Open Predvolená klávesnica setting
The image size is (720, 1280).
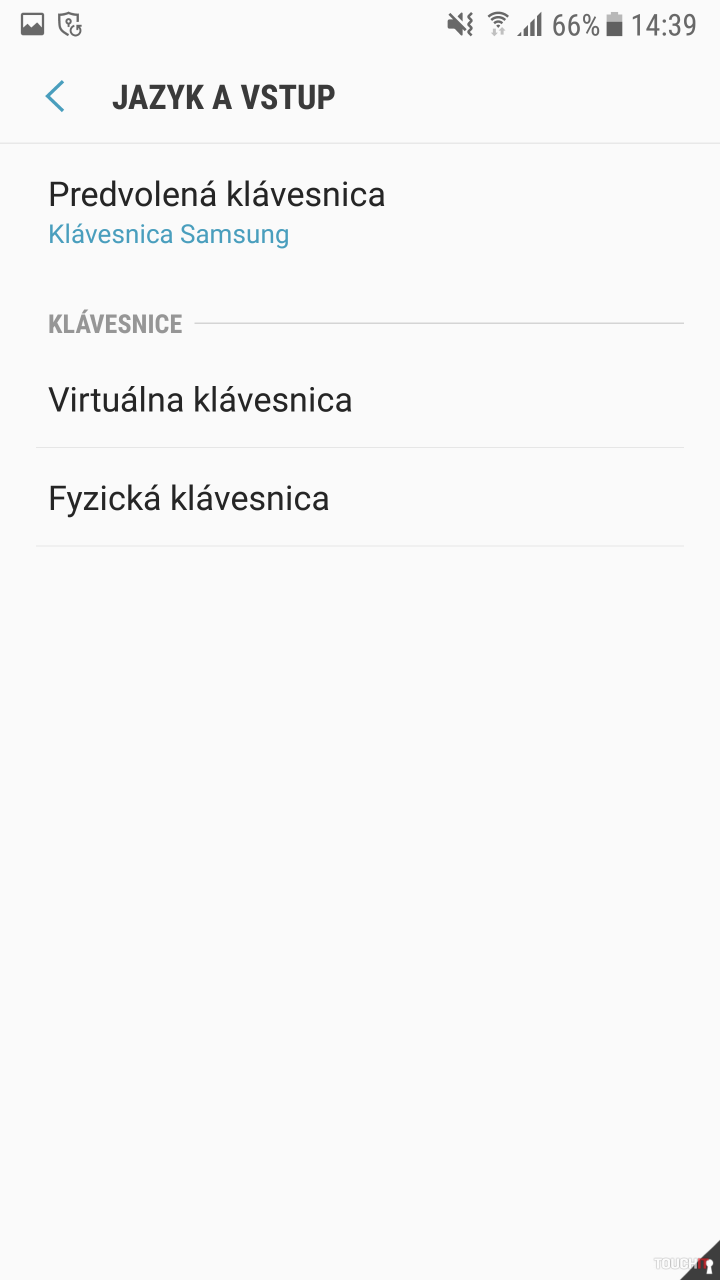(217, 212)
